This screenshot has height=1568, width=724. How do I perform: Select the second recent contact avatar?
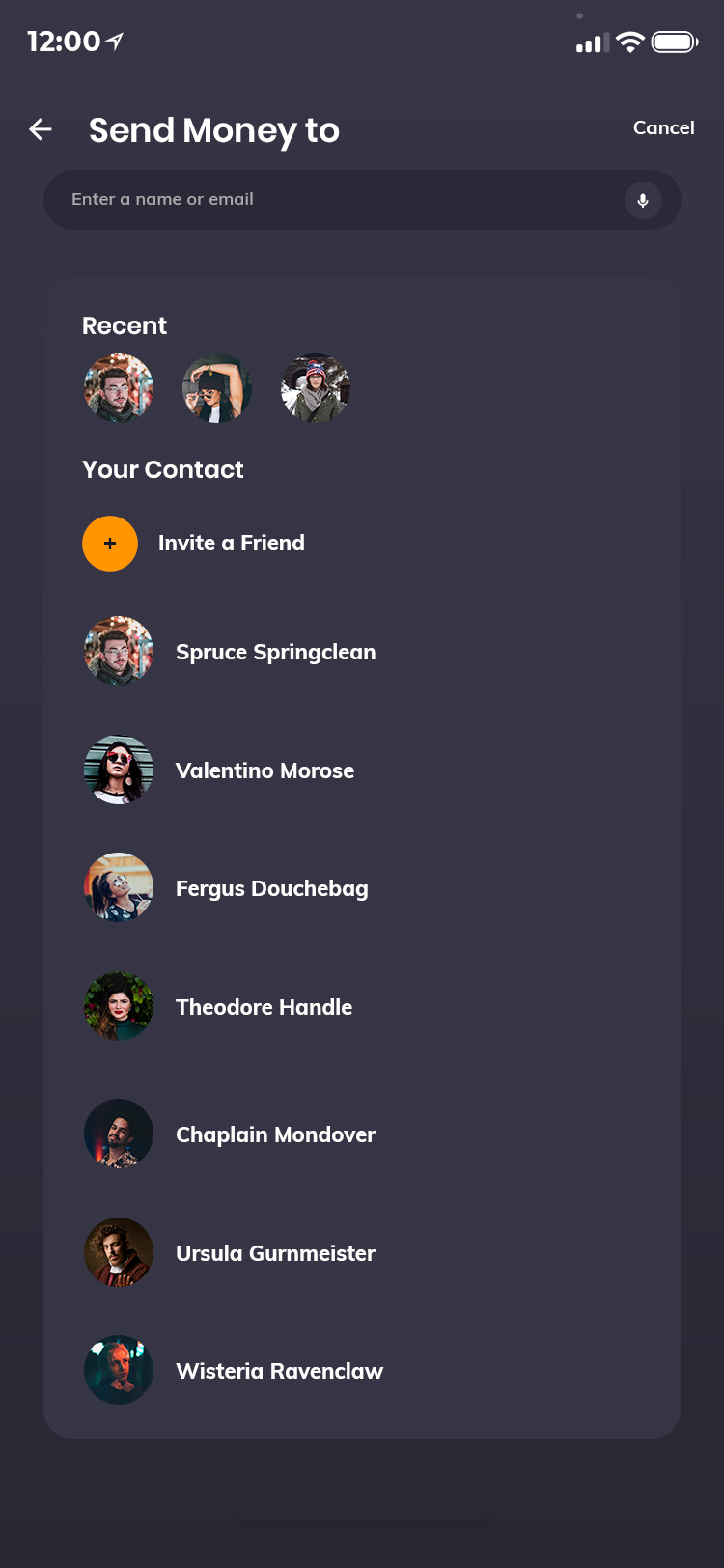217,388
